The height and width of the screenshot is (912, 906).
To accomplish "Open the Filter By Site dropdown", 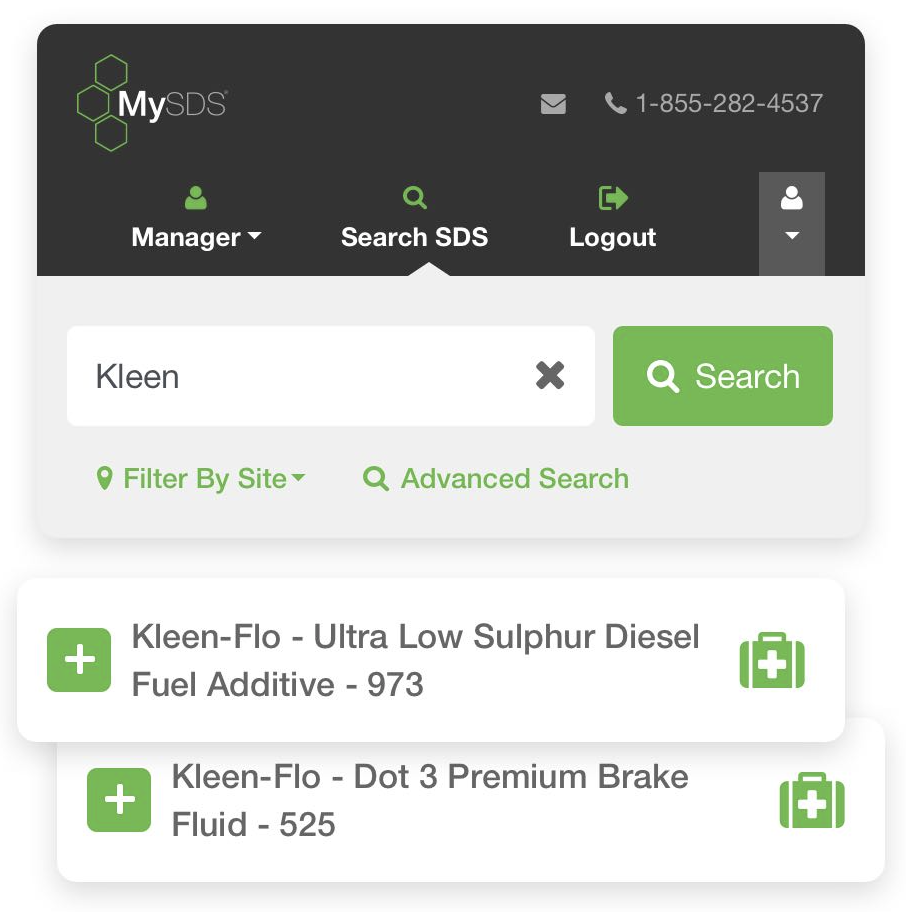I will [201, 478].
